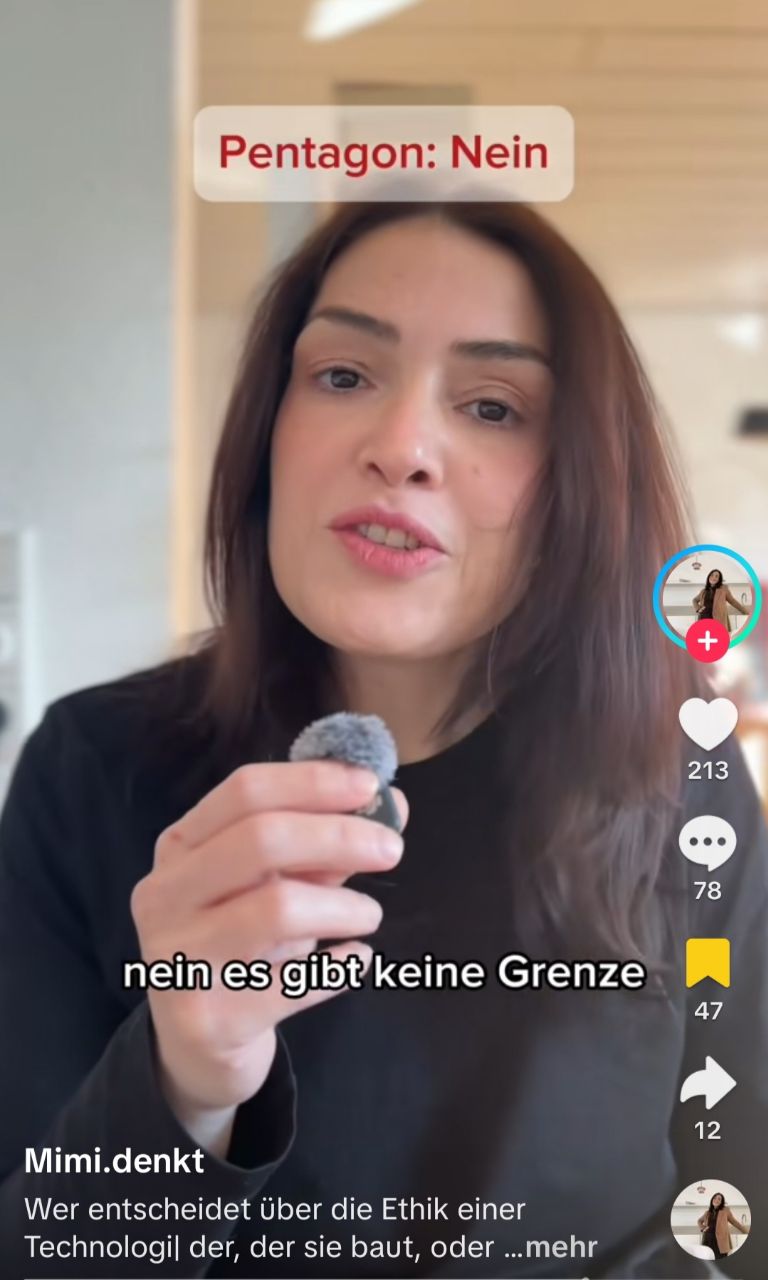This screenshot has width=768, height=1280.
Task: Like this video with the heart icon
Action: pos(708,724)
